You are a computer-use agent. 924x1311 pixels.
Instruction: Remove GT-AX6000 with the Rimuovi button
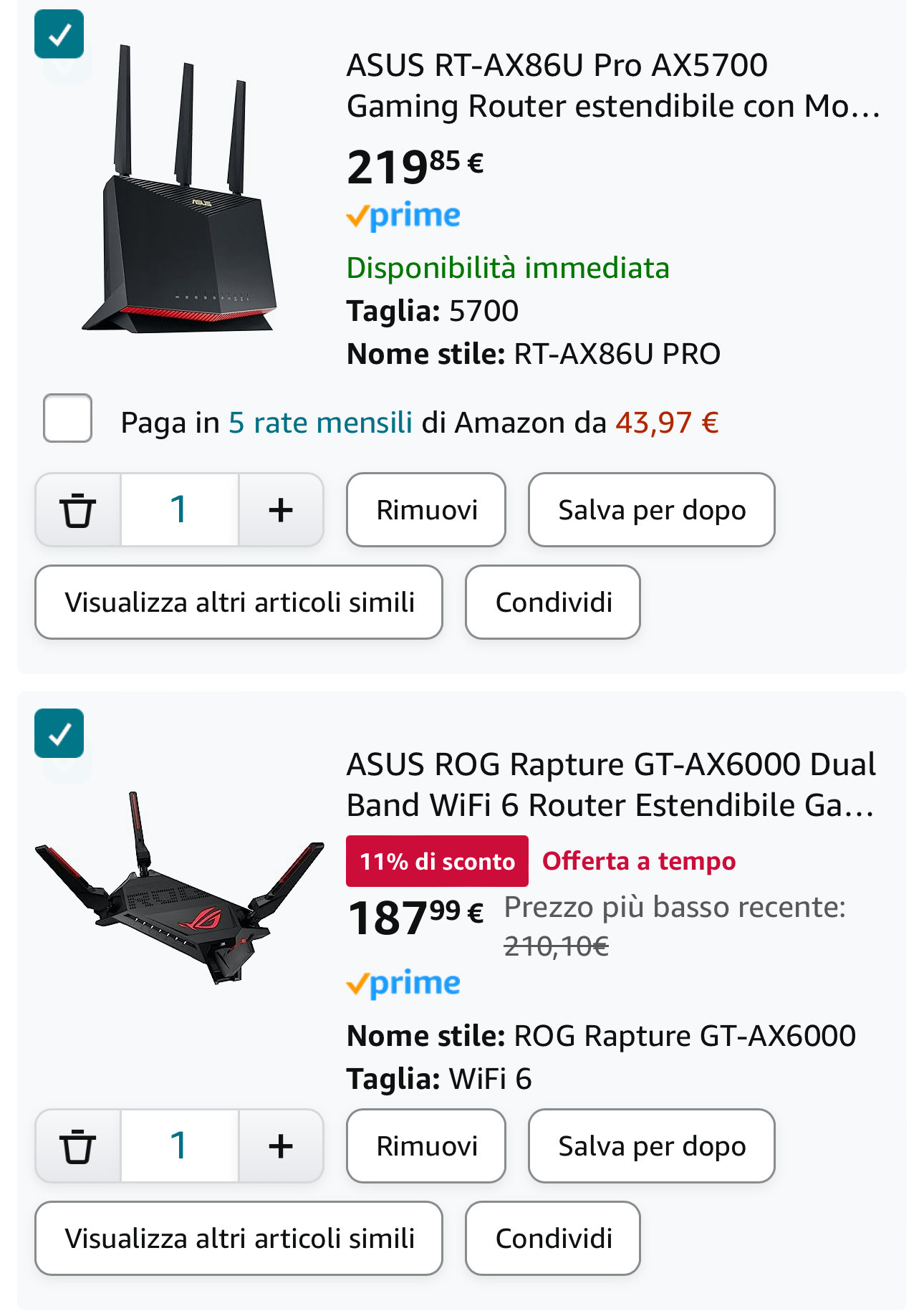click(x=425, y=1145)
